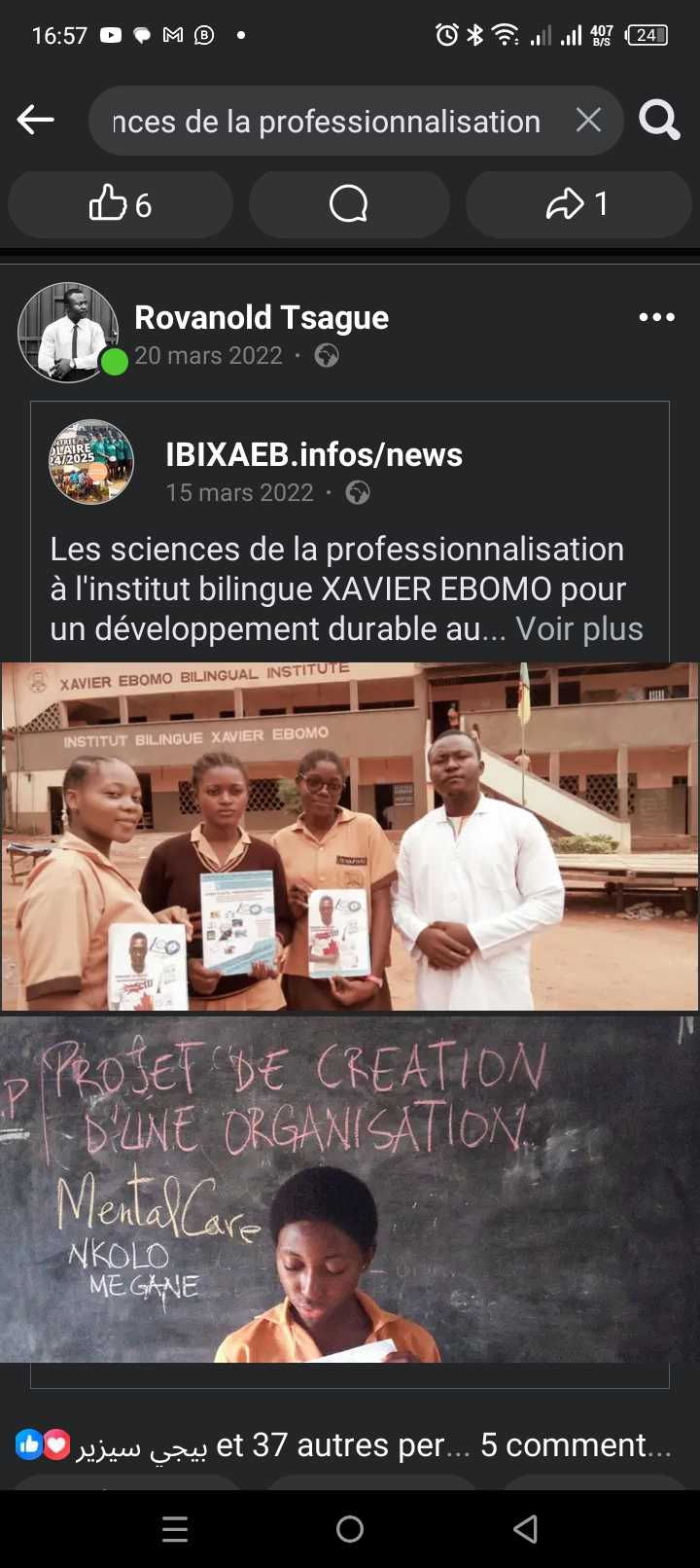Open the three-dot post options menu
Viewport: 700px width, 1568px height.
point(656,317)
